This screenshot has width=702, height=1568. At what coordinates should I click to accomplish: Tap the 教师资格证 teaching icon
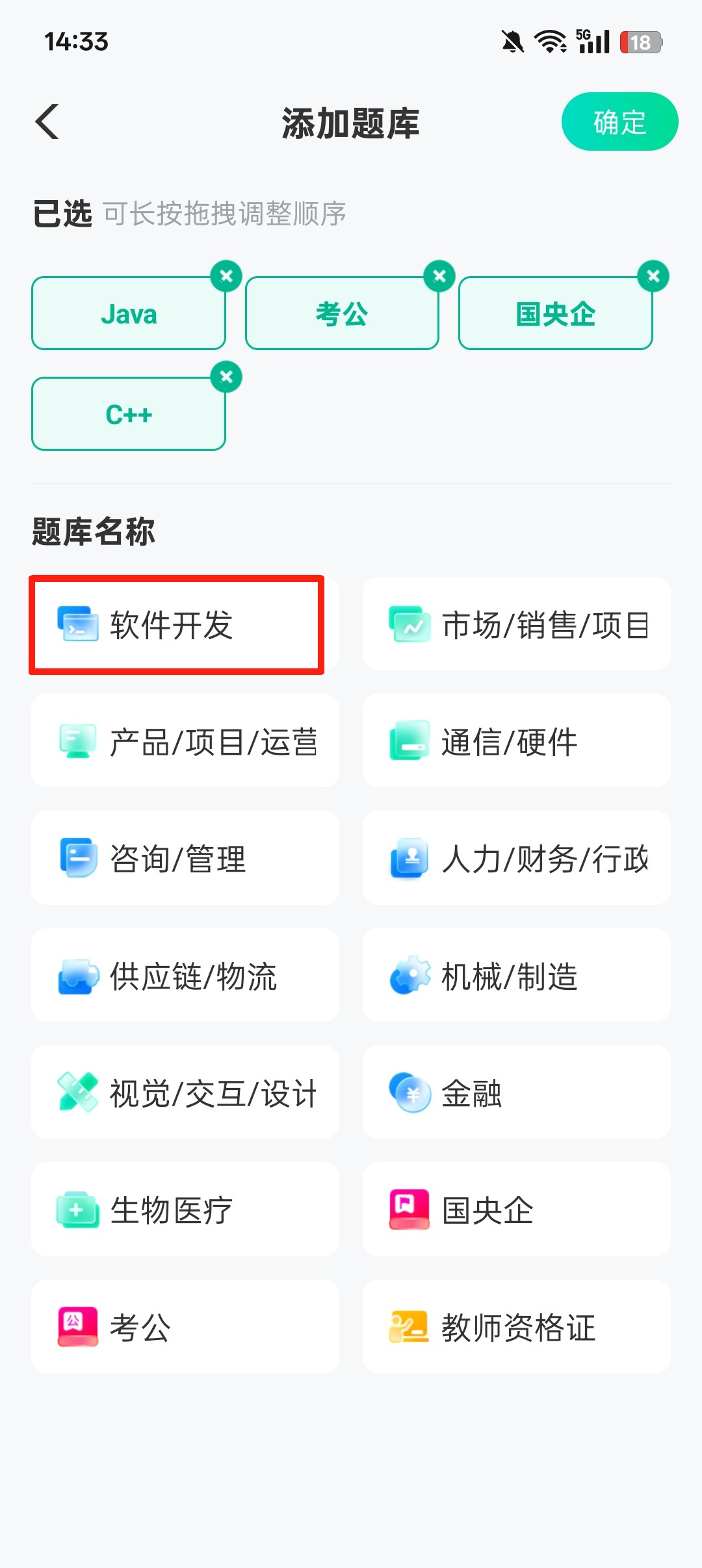409,1328
